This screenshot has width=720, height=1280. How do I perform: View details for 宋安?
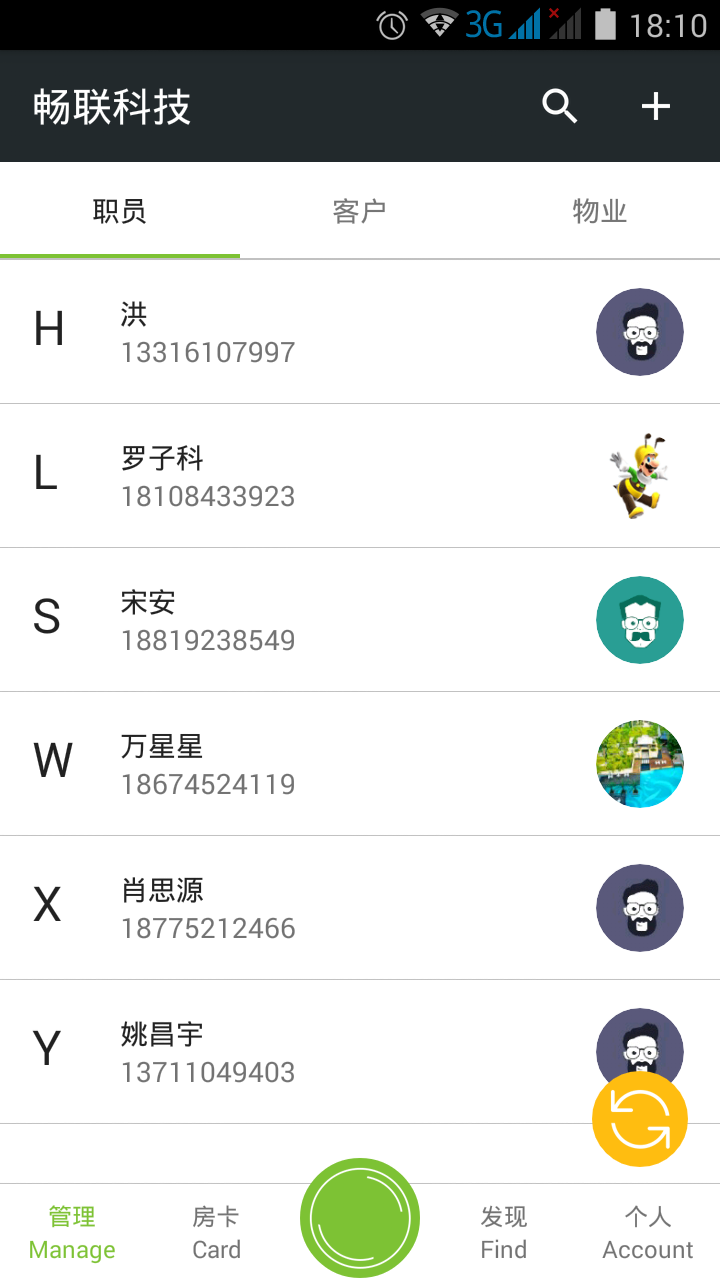point(300,620)
